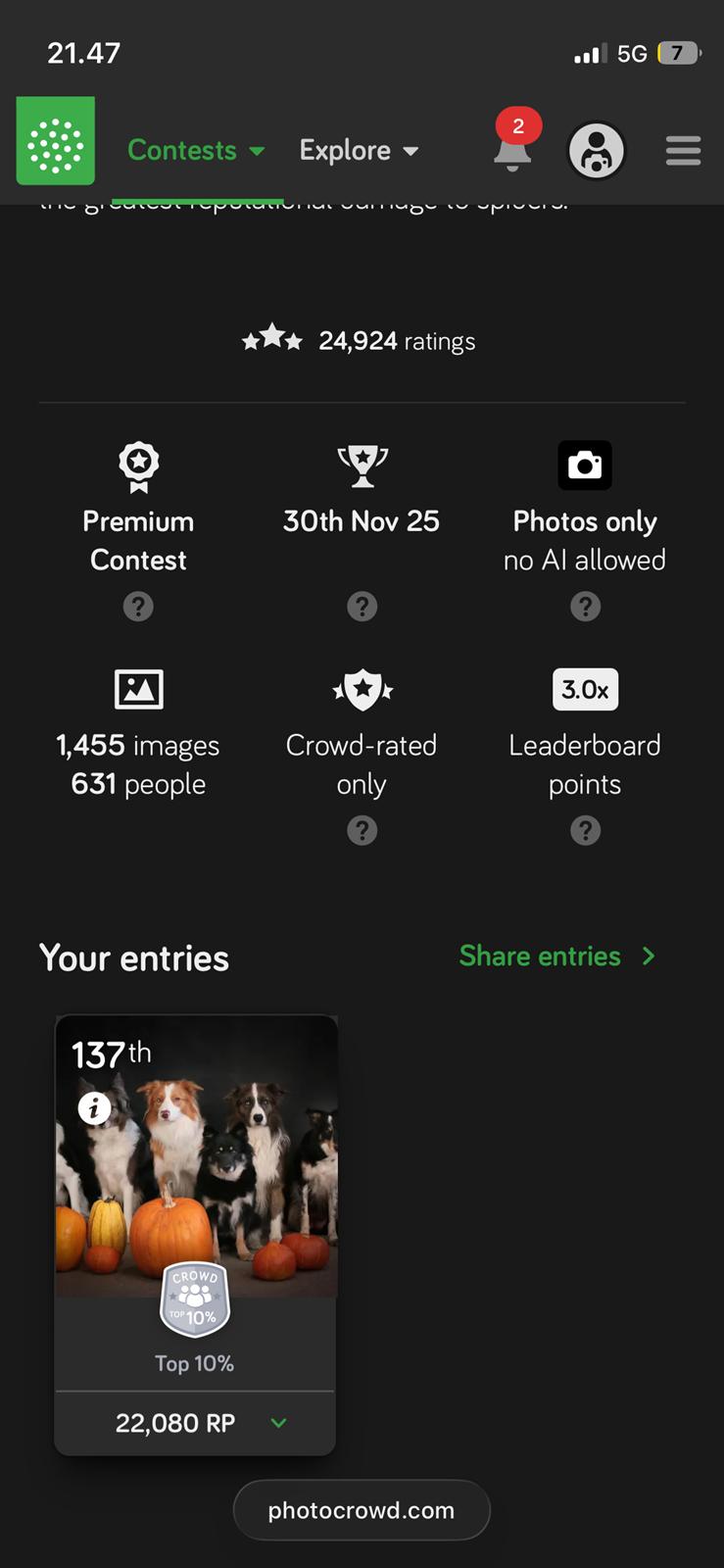Screen dimensions: 724x1568
Task: Show help for the 30th Nov 25 date
Action: pyautogui.click(x=362, y=607)
